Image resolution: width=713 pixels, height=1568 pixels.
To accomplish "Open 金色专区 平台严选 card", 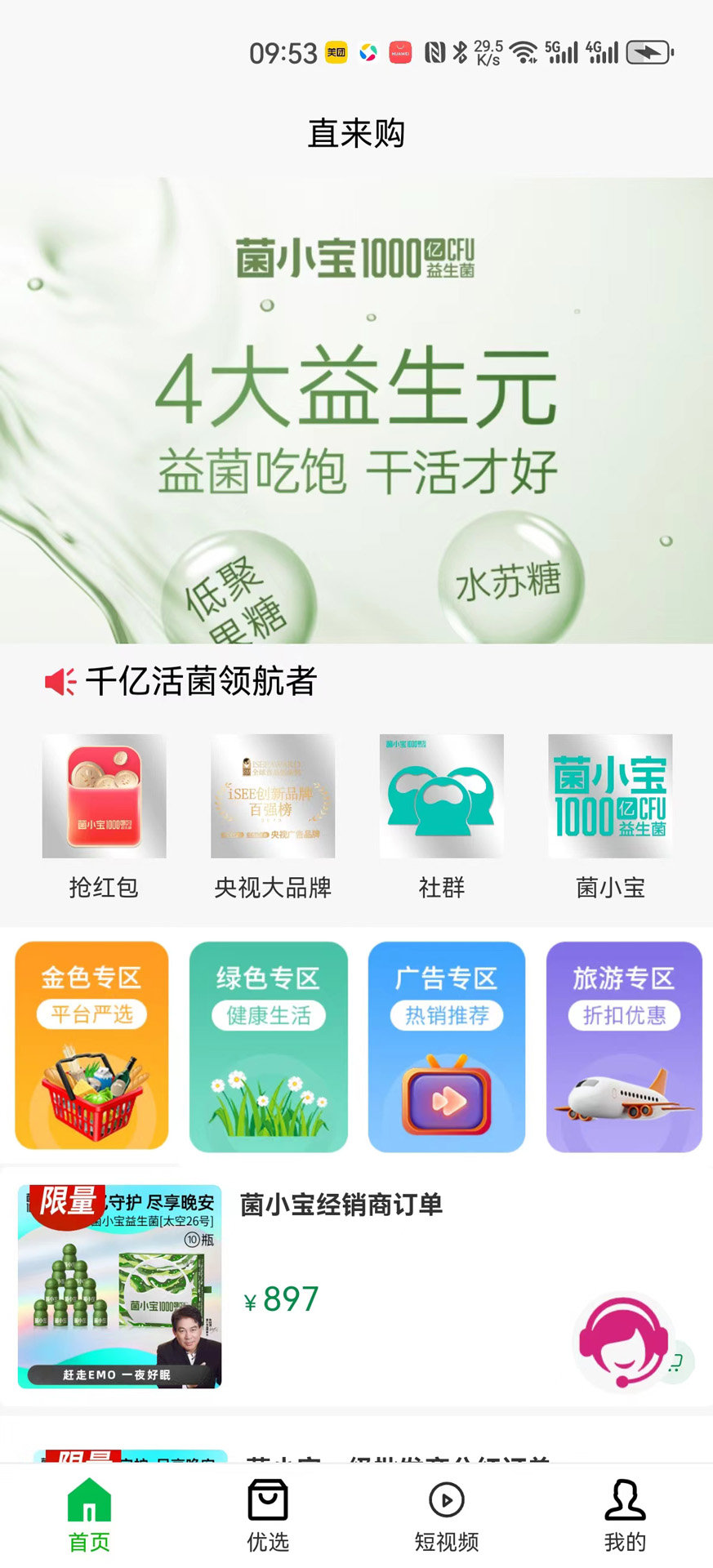I will tap(91, 1046).
